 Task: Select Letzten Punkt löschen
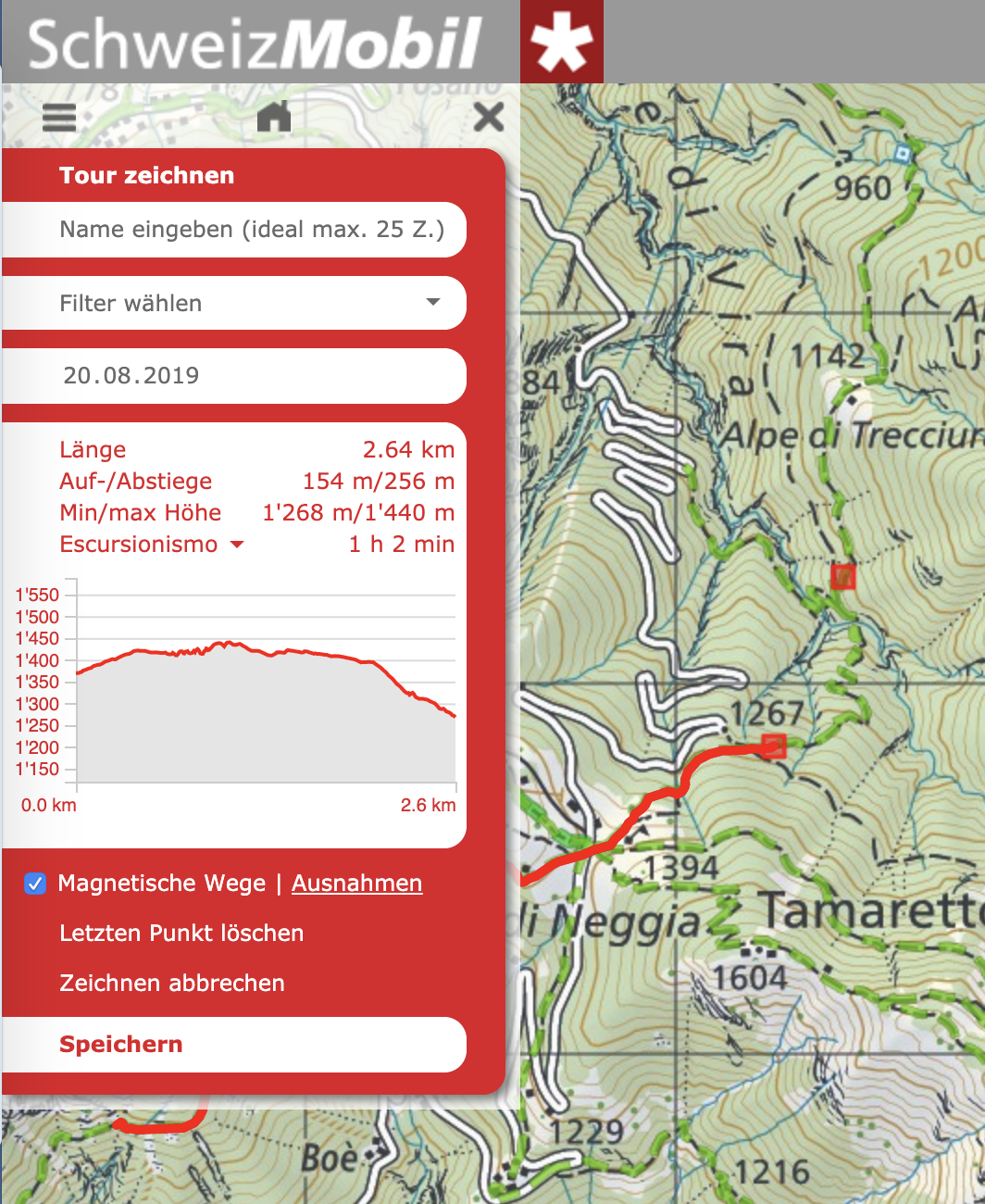point(181,934)
